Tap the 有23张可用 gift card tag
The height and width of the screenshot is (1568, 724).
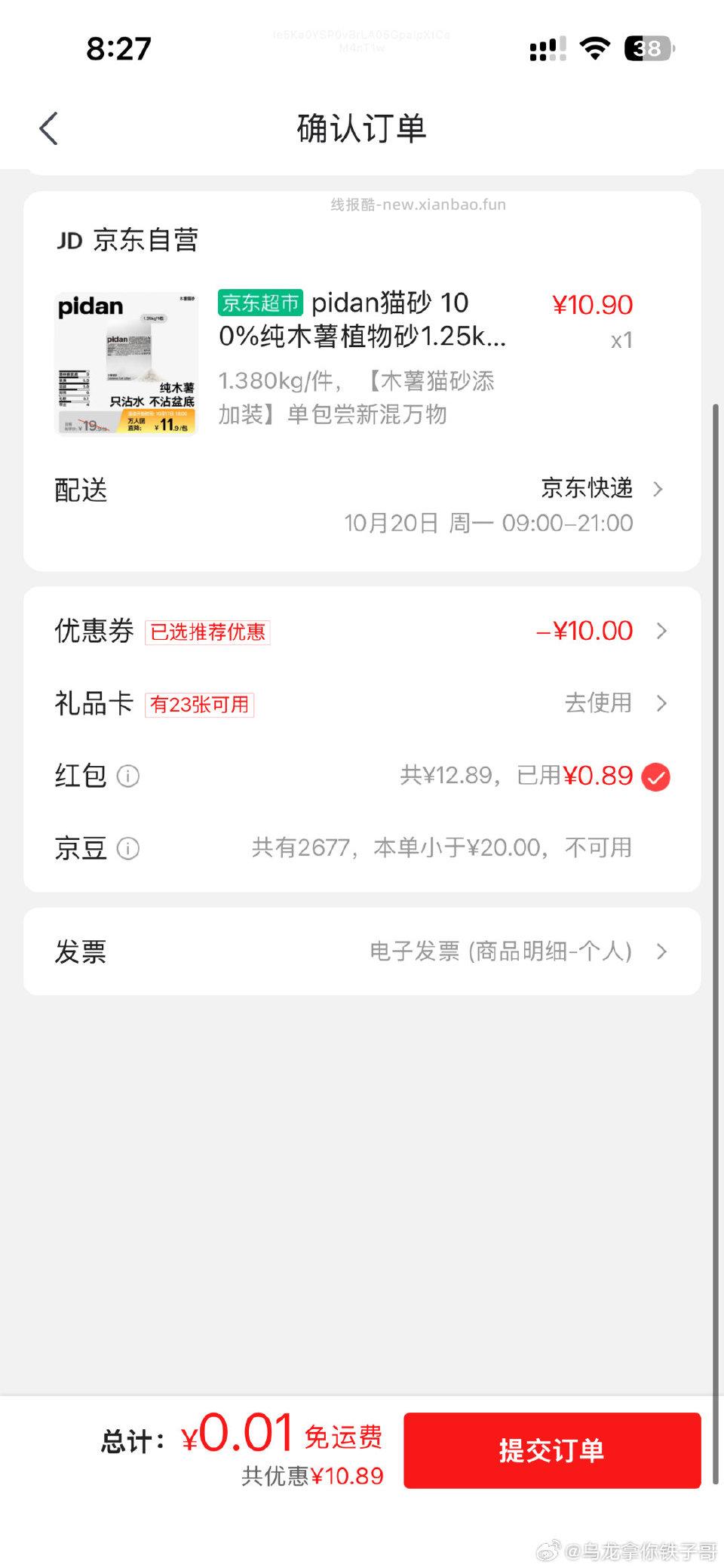click(x=199, y=704)
